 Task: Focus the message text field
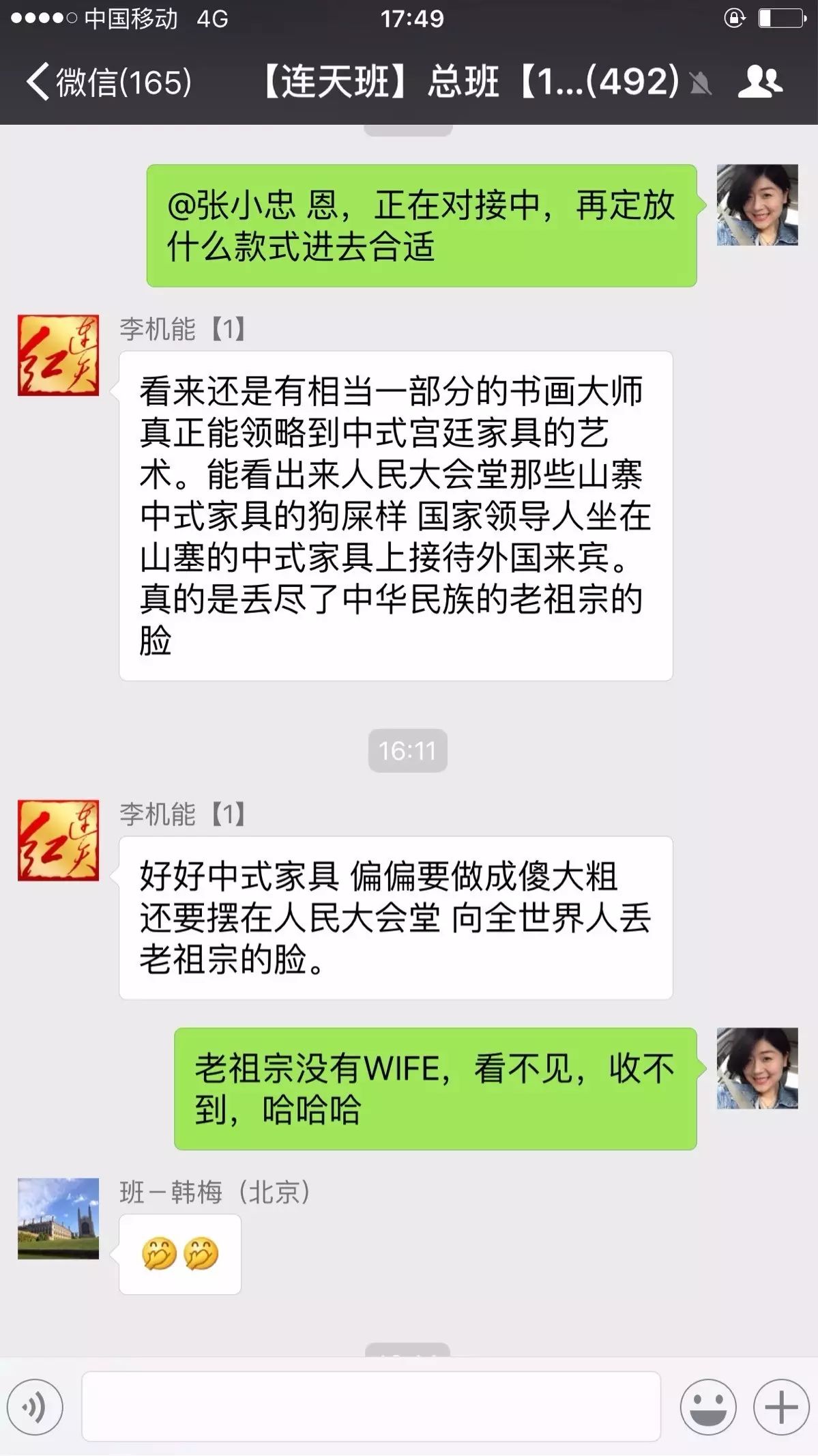coord(371,1406)
